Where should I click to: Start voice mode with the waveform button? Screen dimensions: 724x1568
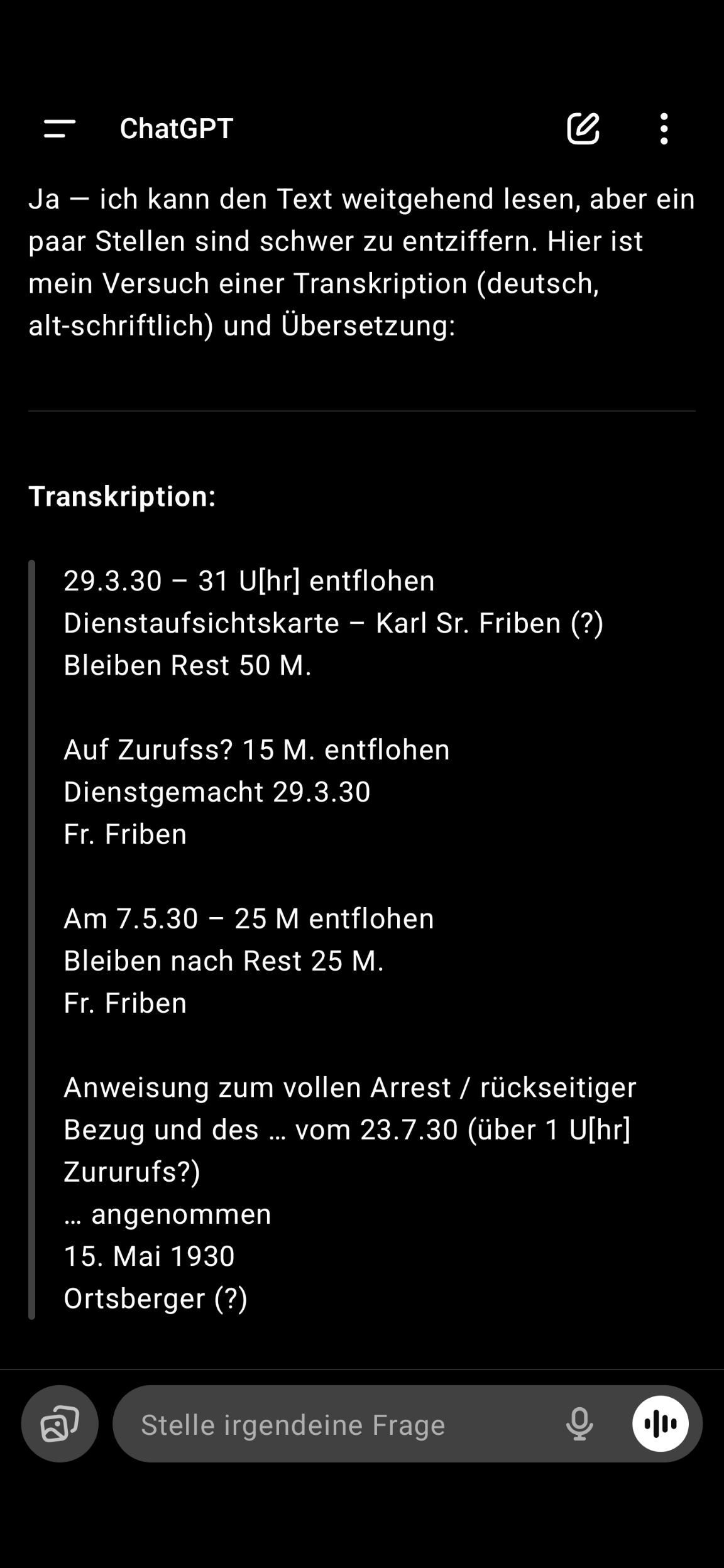pos(660,1424)
